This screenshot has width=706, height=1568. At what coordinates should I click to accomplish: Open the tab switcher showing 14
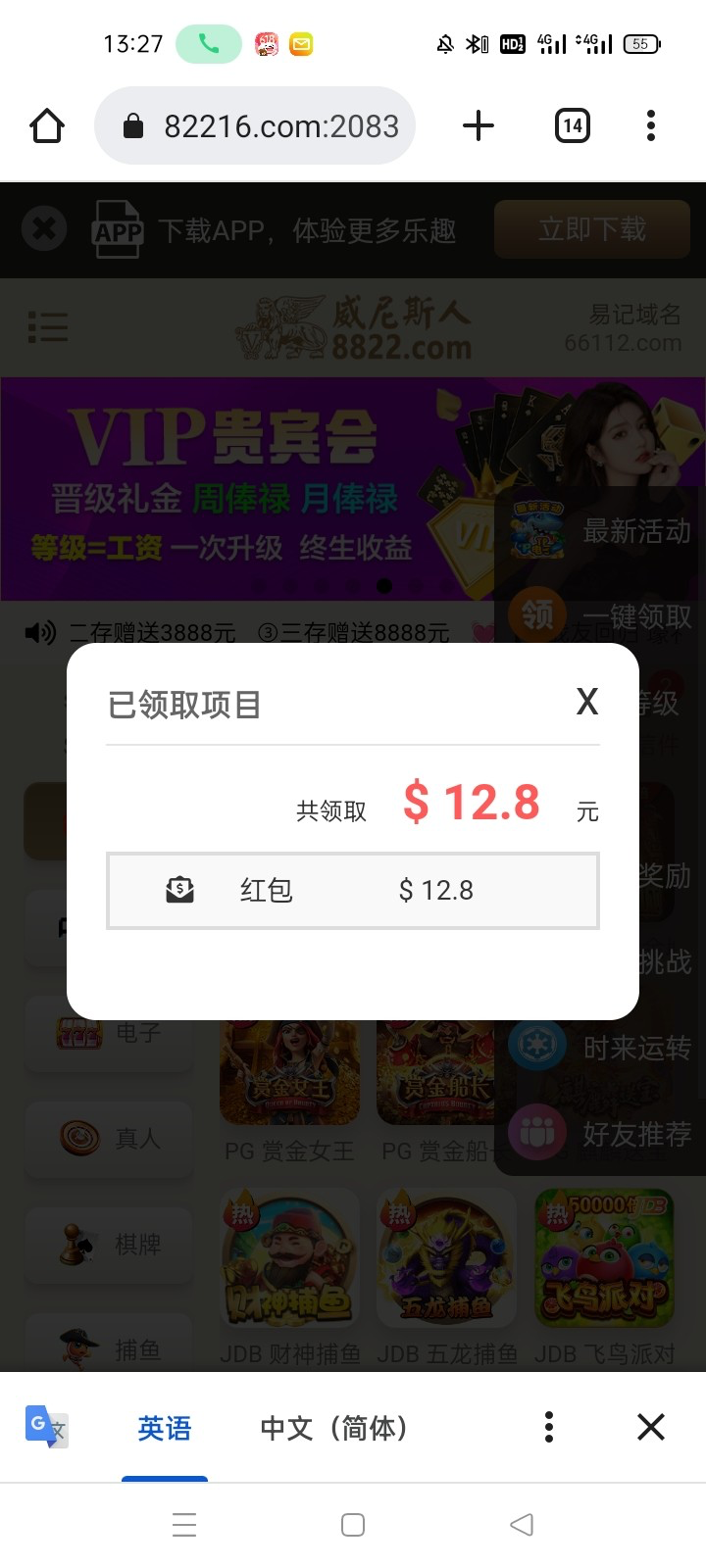573,126
